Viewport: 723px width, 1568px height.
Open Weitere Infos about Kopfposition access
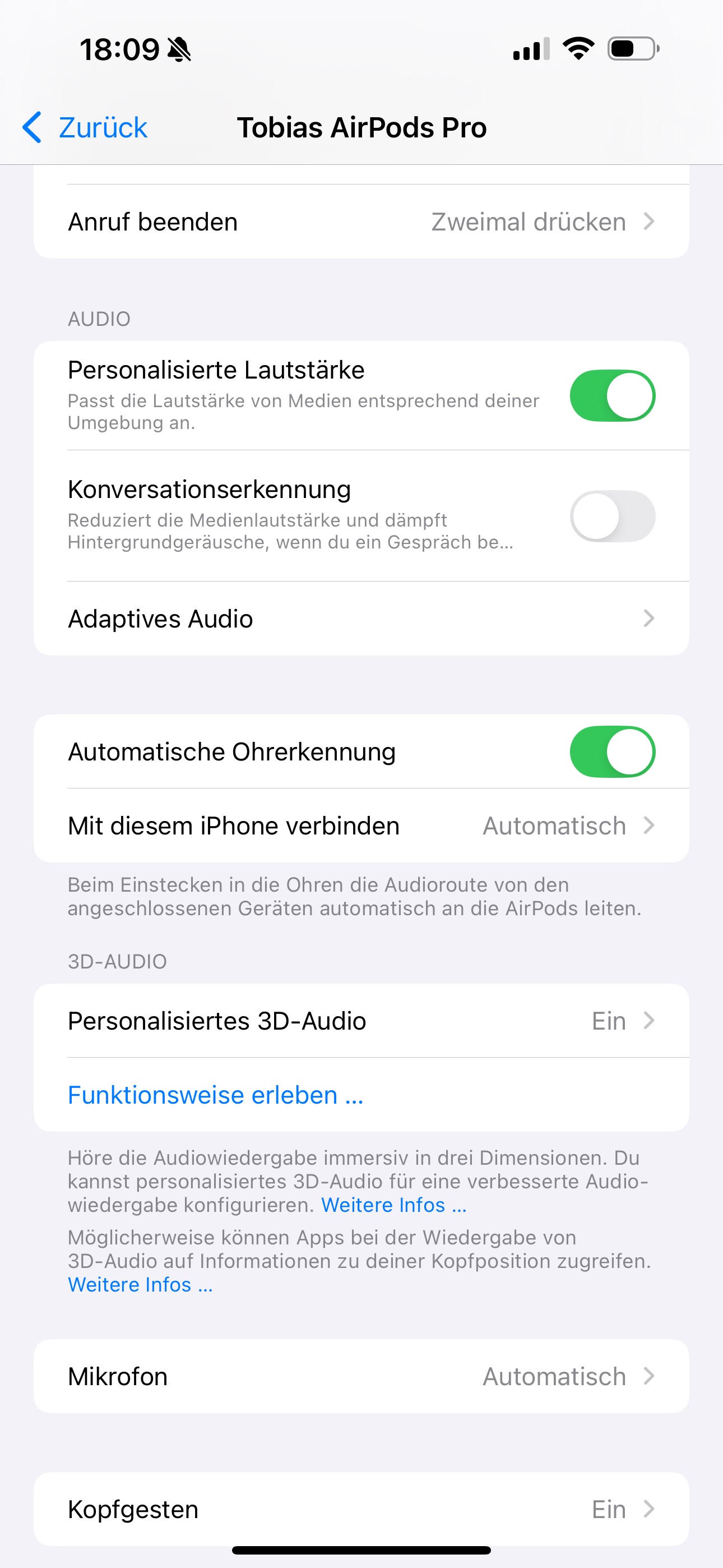(140, 1284)
